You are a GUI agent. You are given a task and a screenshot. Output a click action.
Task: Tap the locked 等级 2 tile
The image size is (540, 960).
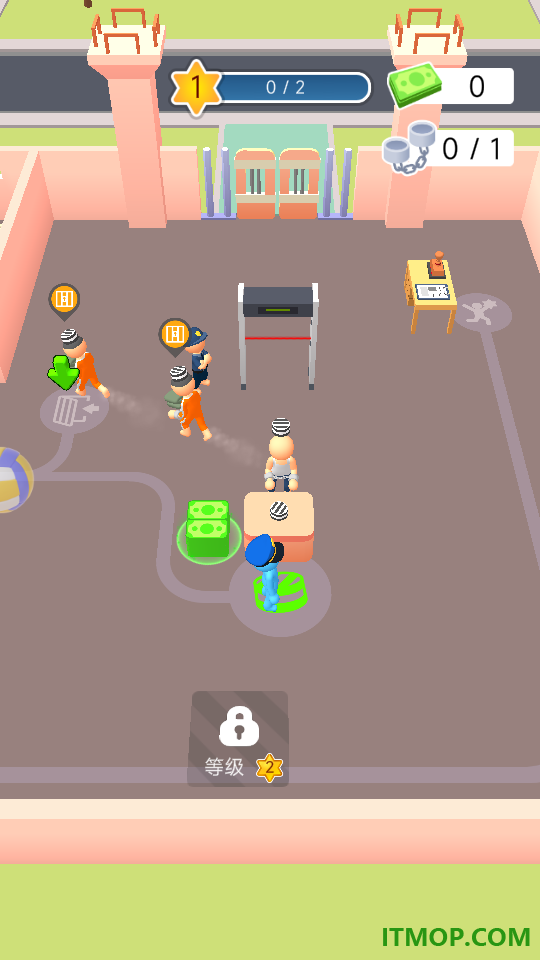pyautogui.click(x=238, y=738)
